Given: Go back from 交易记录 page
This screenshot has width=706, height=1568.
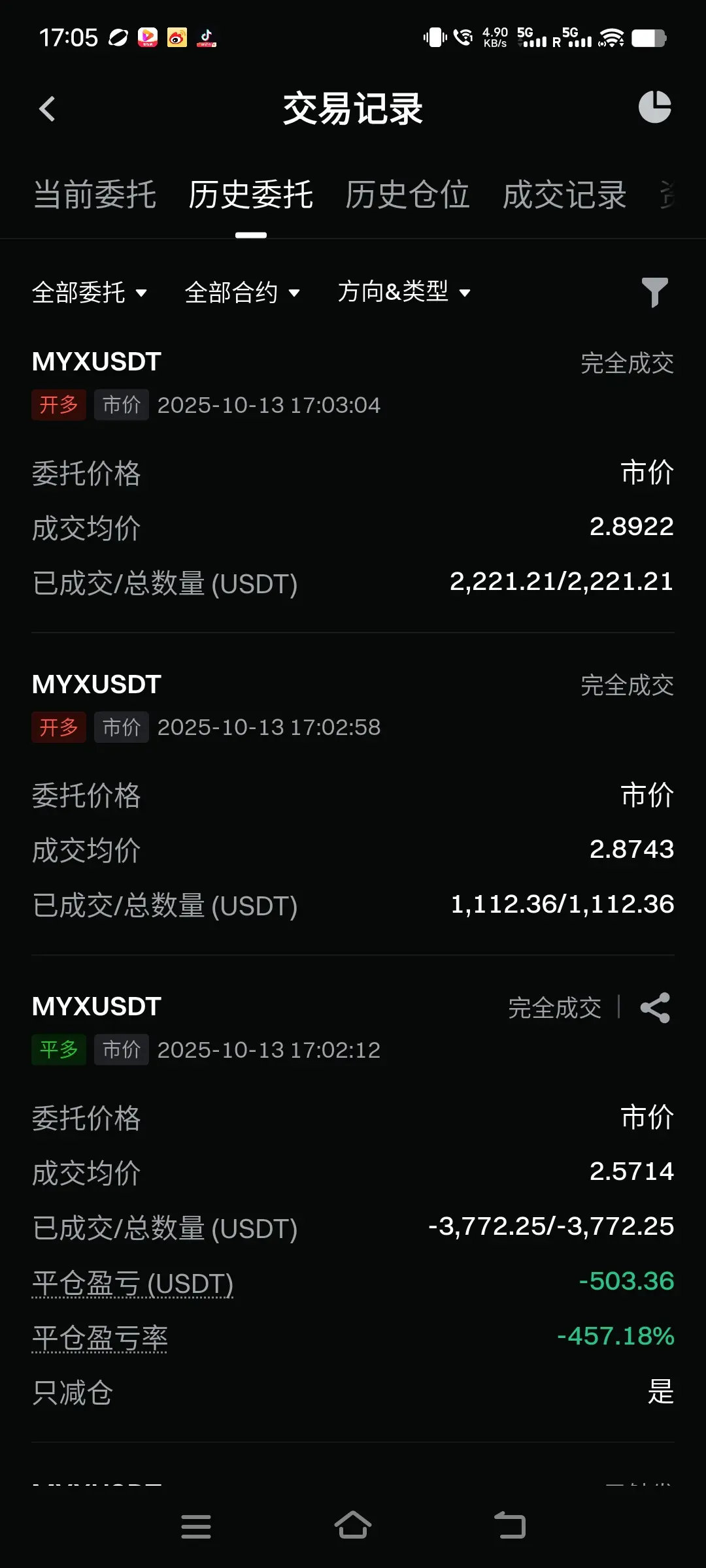Looking at the screenshot, I should (47, 109).
